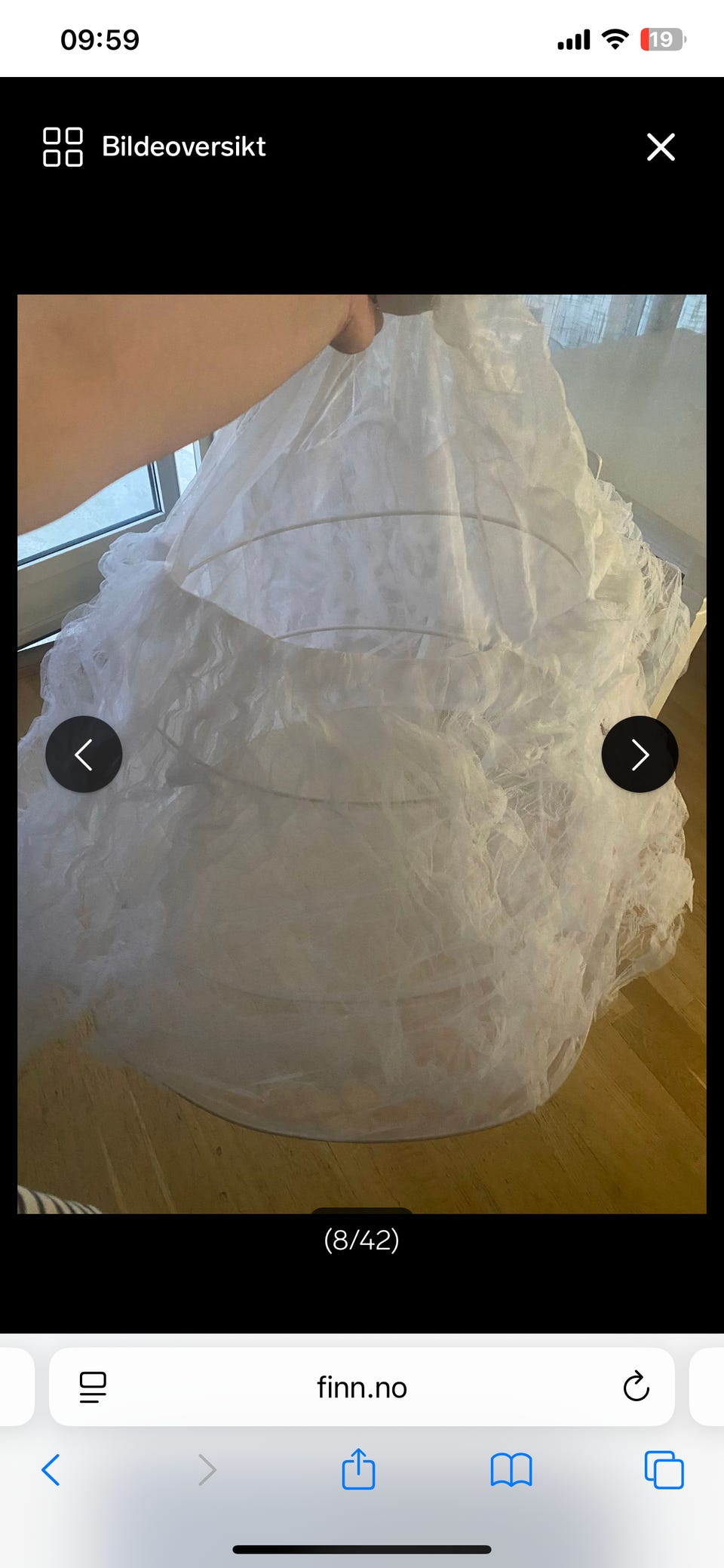Open Safari page settings menu

pyautogui.click(x=93, y=1387)
